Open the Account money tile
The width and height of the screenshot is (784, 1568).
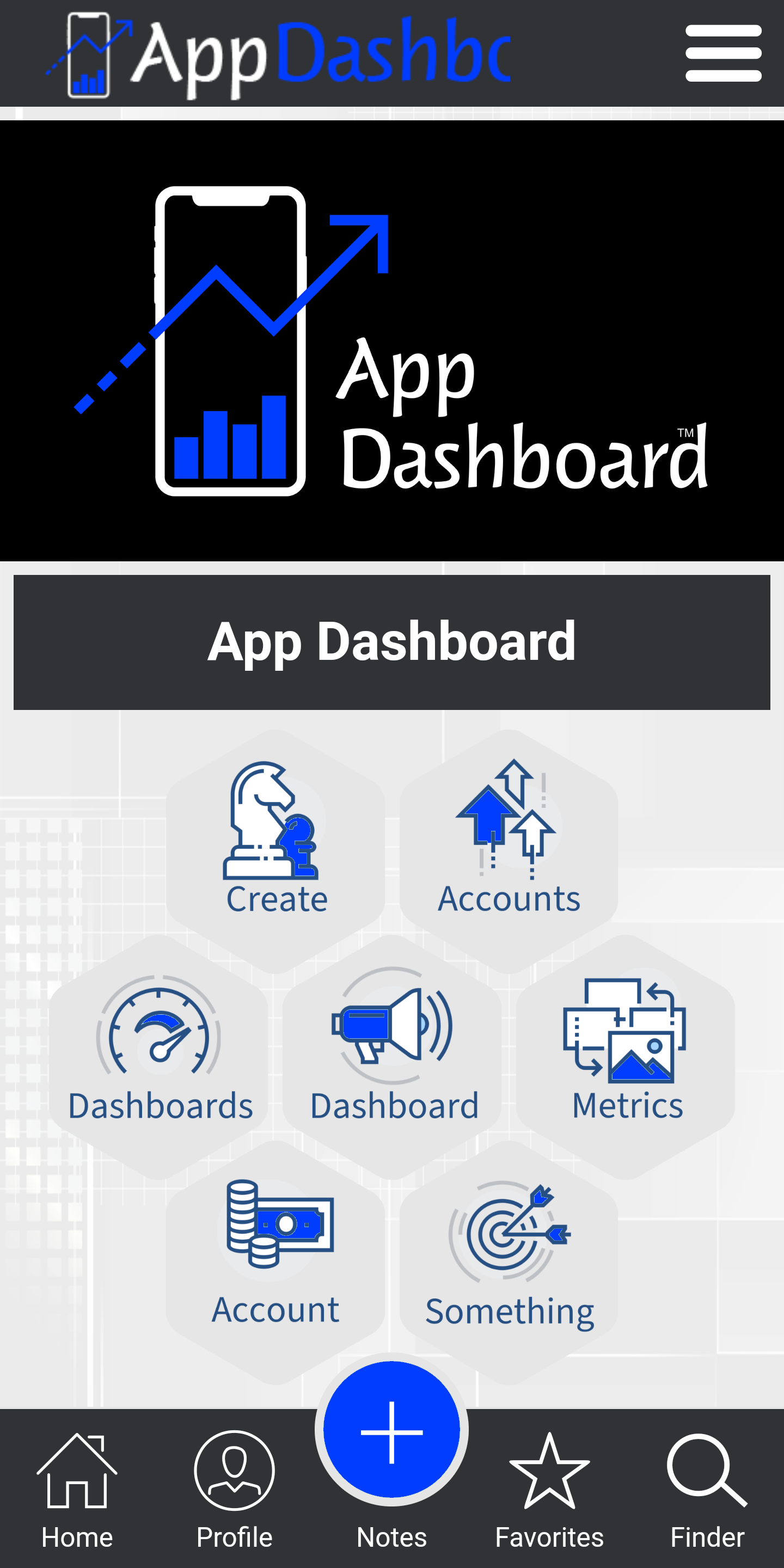[275, 1254]
